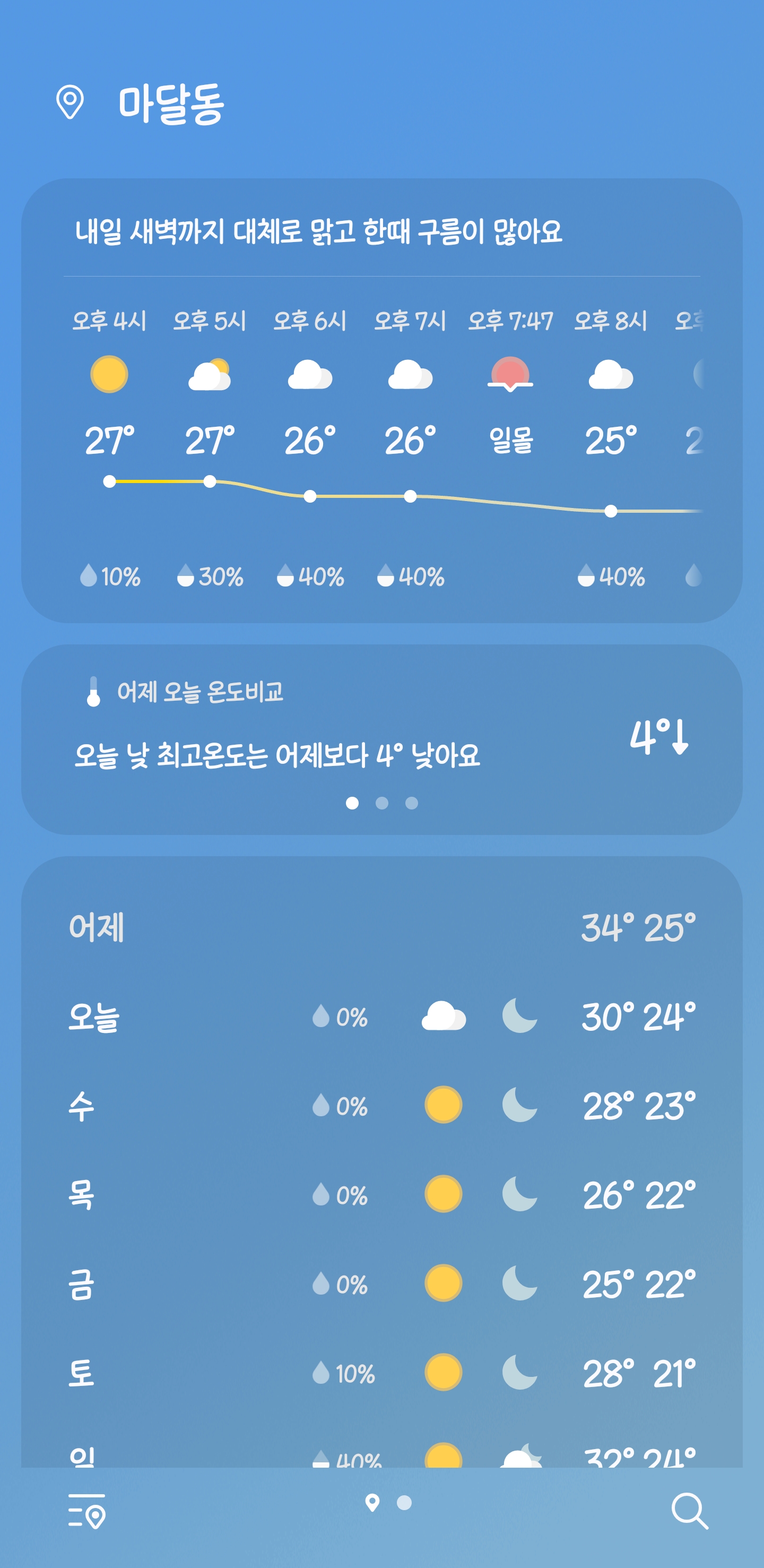Viewport: 764px width, 1568px height.
Task: Open the 어제 오늘 온도비교 card
Action: pyautogui.click(x=382, y=739)
